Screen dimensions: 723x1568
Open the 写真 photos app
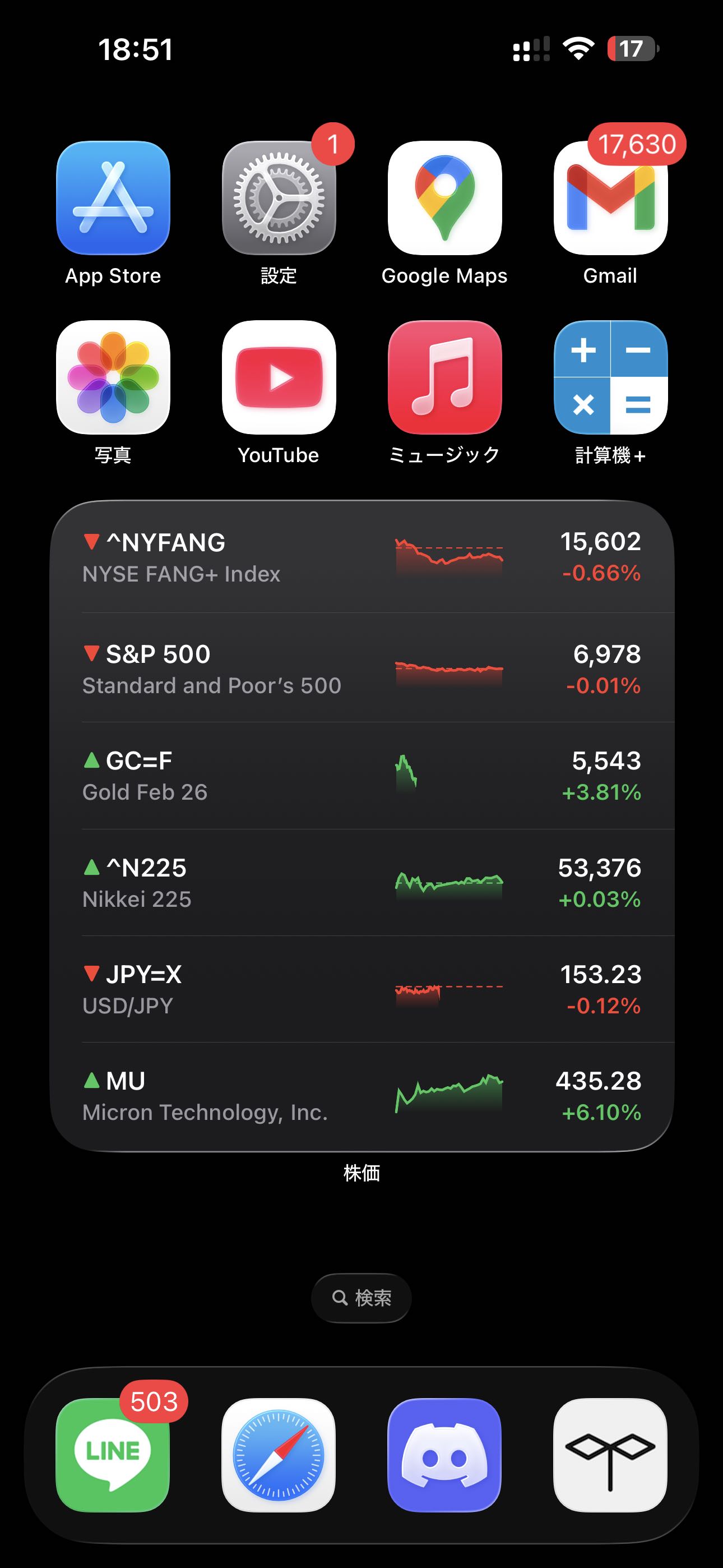tap(113, 377)
